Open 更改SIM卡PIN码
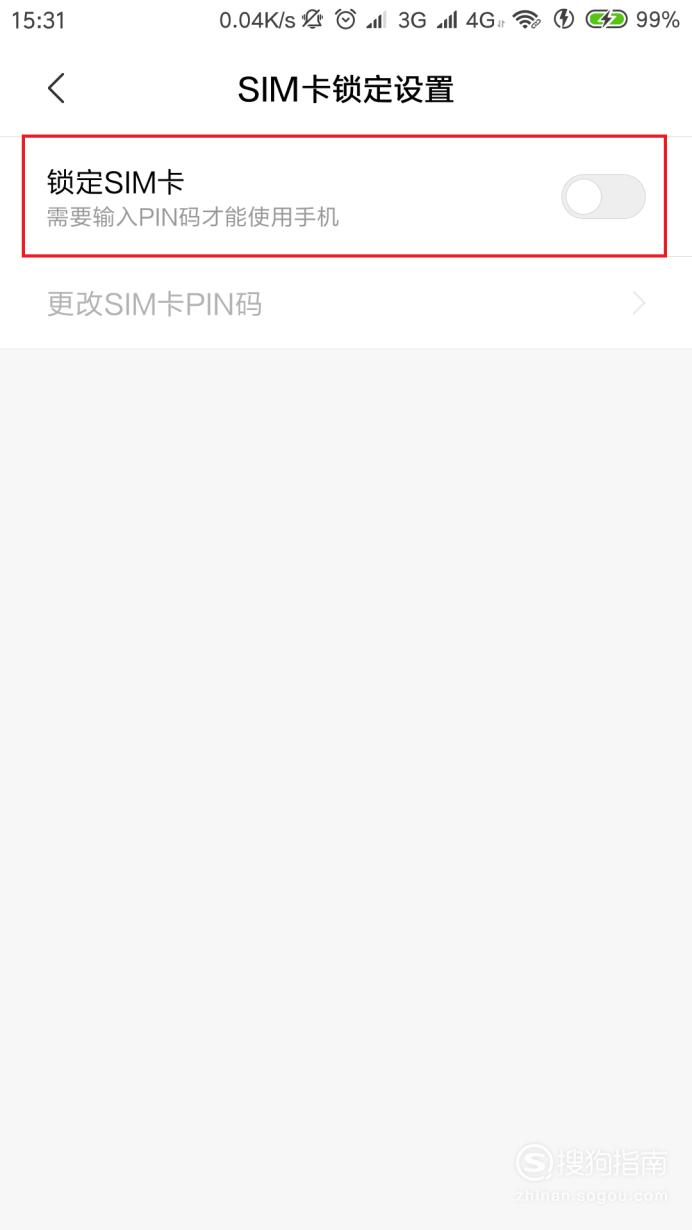692x1230 pixels. (346, 304)
